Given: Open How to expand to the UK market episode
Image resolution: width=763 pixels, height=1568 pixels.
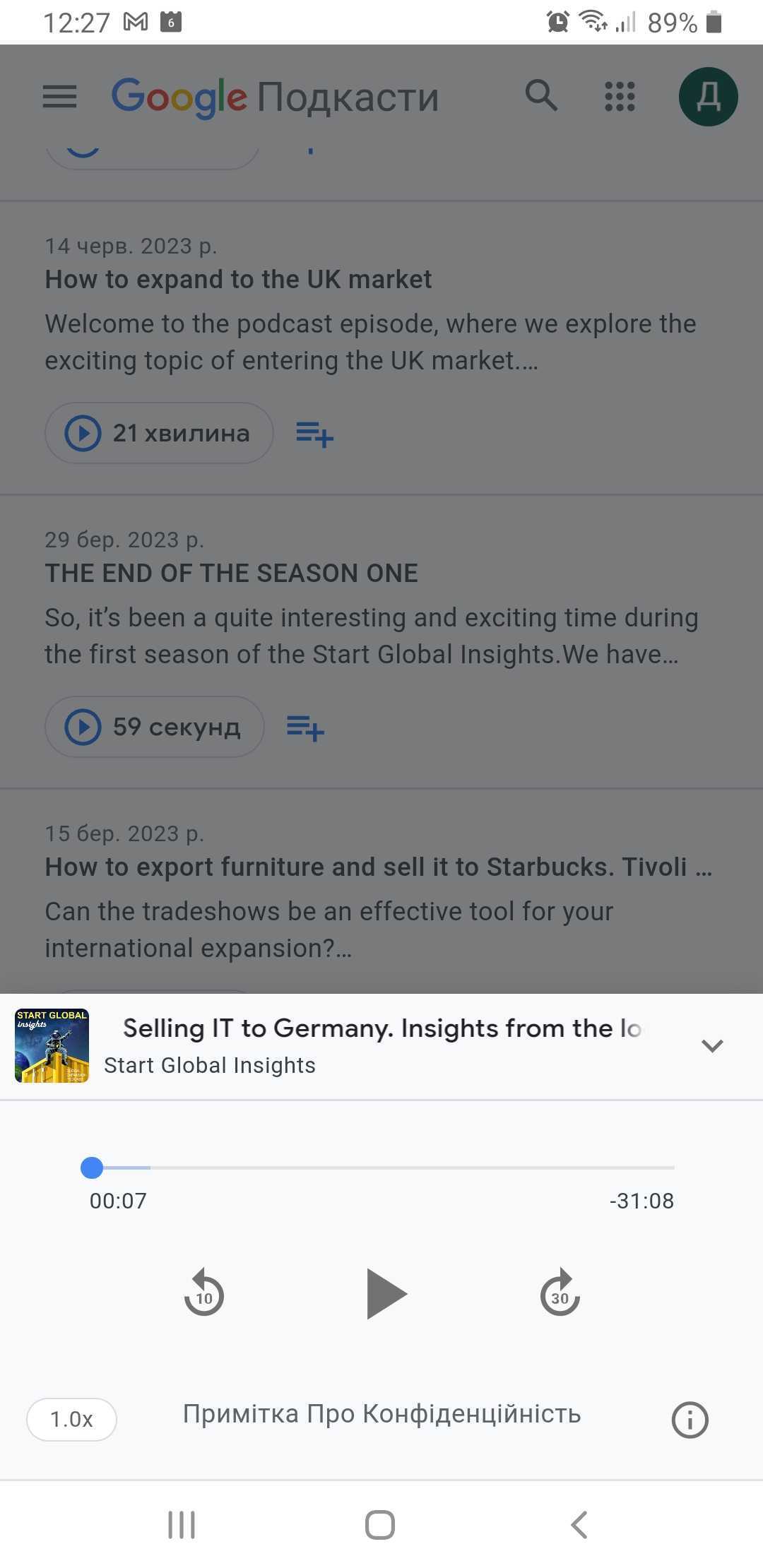Looking at the screenshot, I should tap(238, 280).
